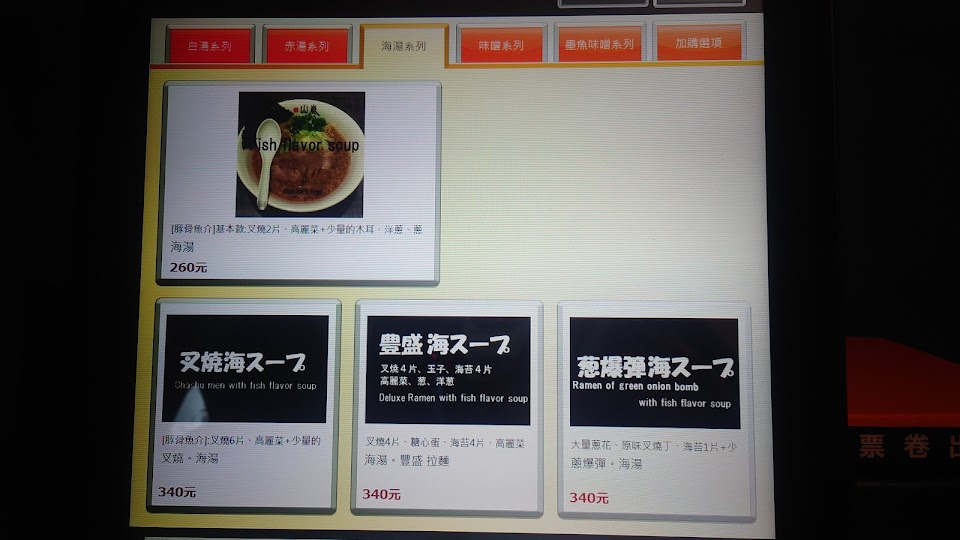Switch to the 白湯系列 tab
Viewport: 960px width, 540px height.
tap(210, 45)
